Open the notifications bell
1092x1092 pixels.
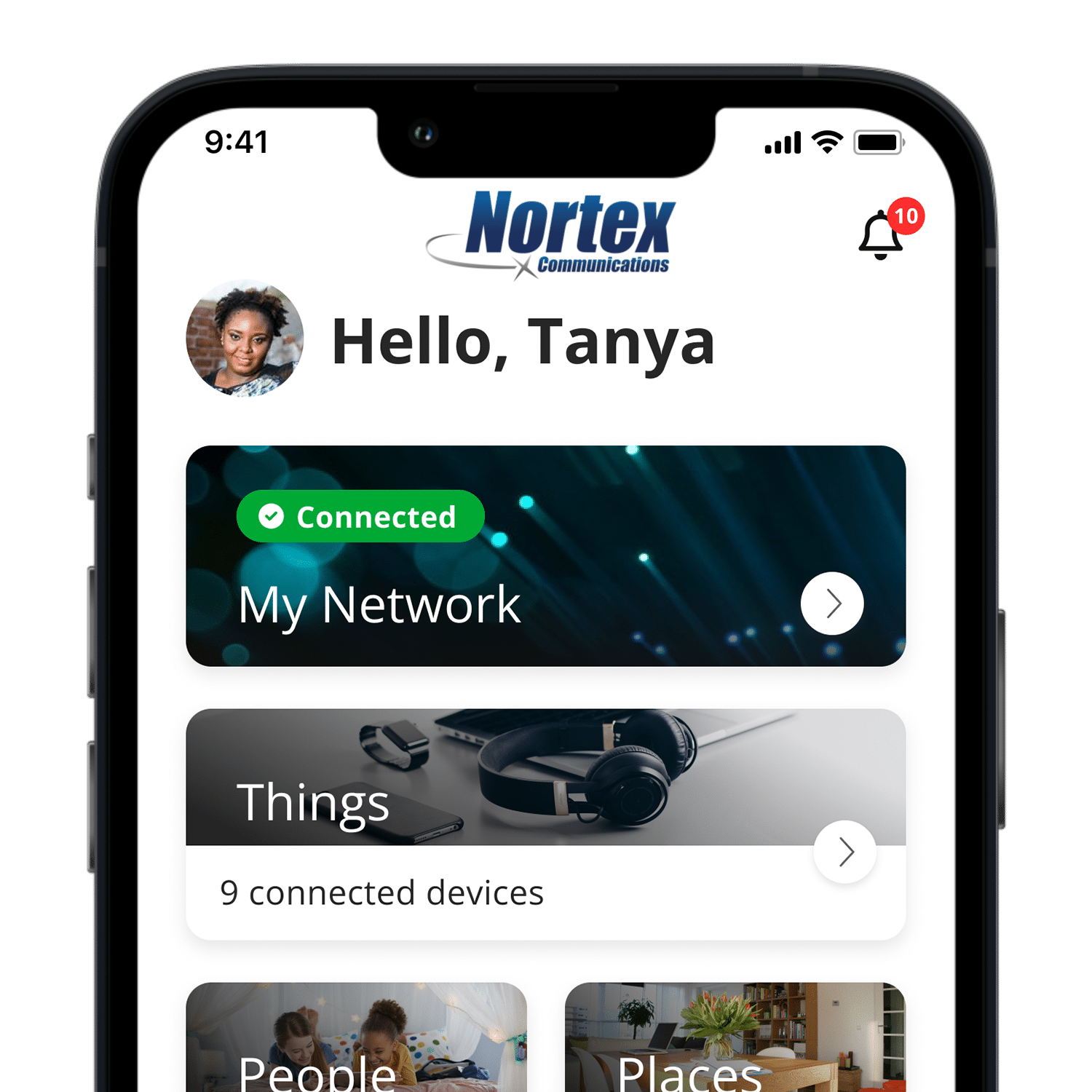tap(881, 236)
